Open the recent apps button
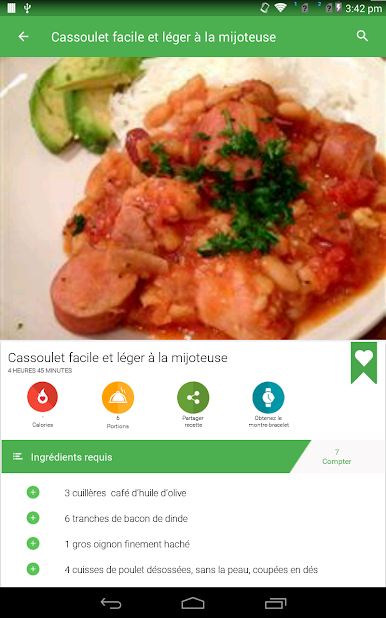386x618 pixels. 275,603
